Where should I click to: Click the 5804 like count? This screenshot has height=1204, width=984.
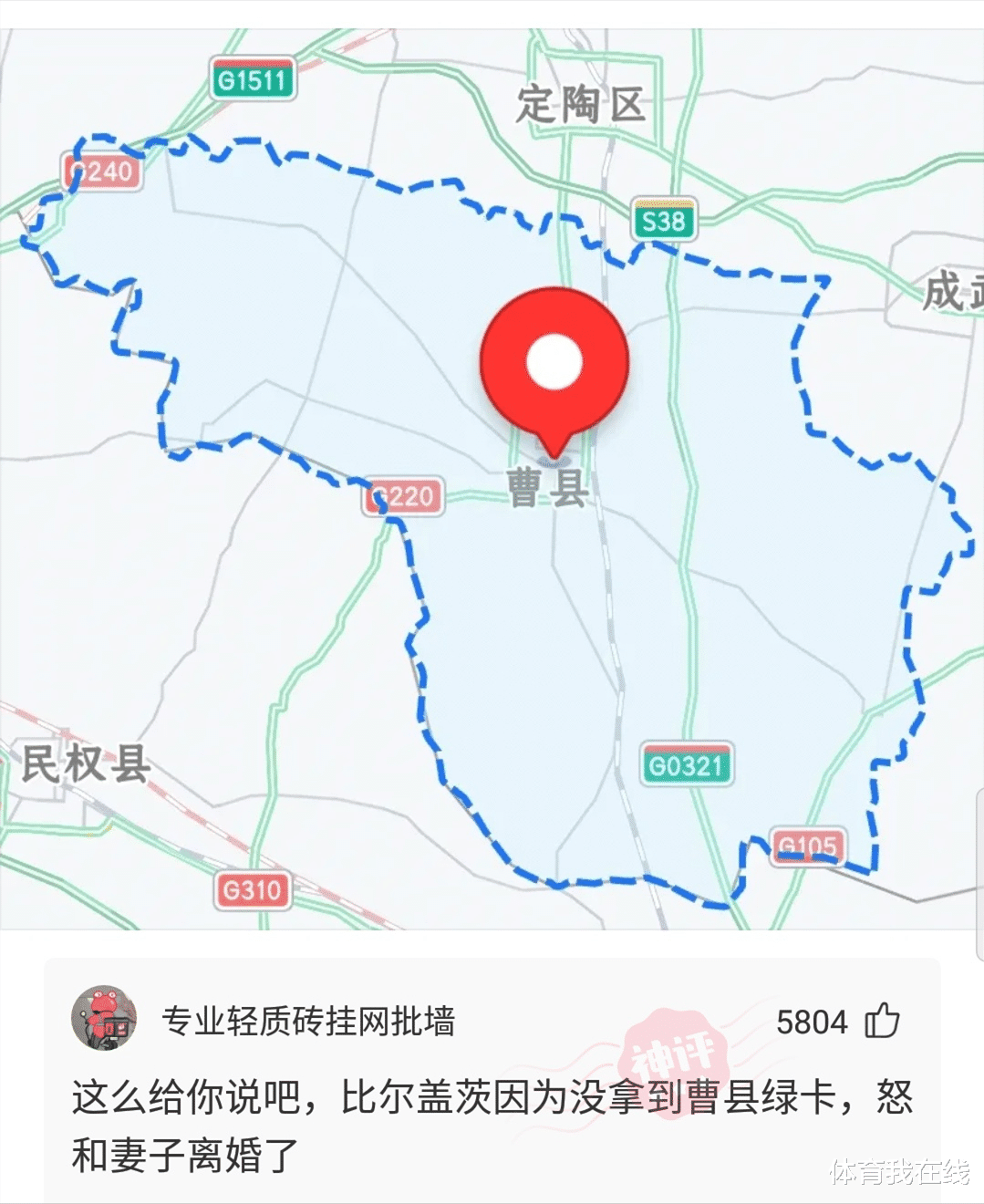pyautogui.click(x=813, y=1022)
